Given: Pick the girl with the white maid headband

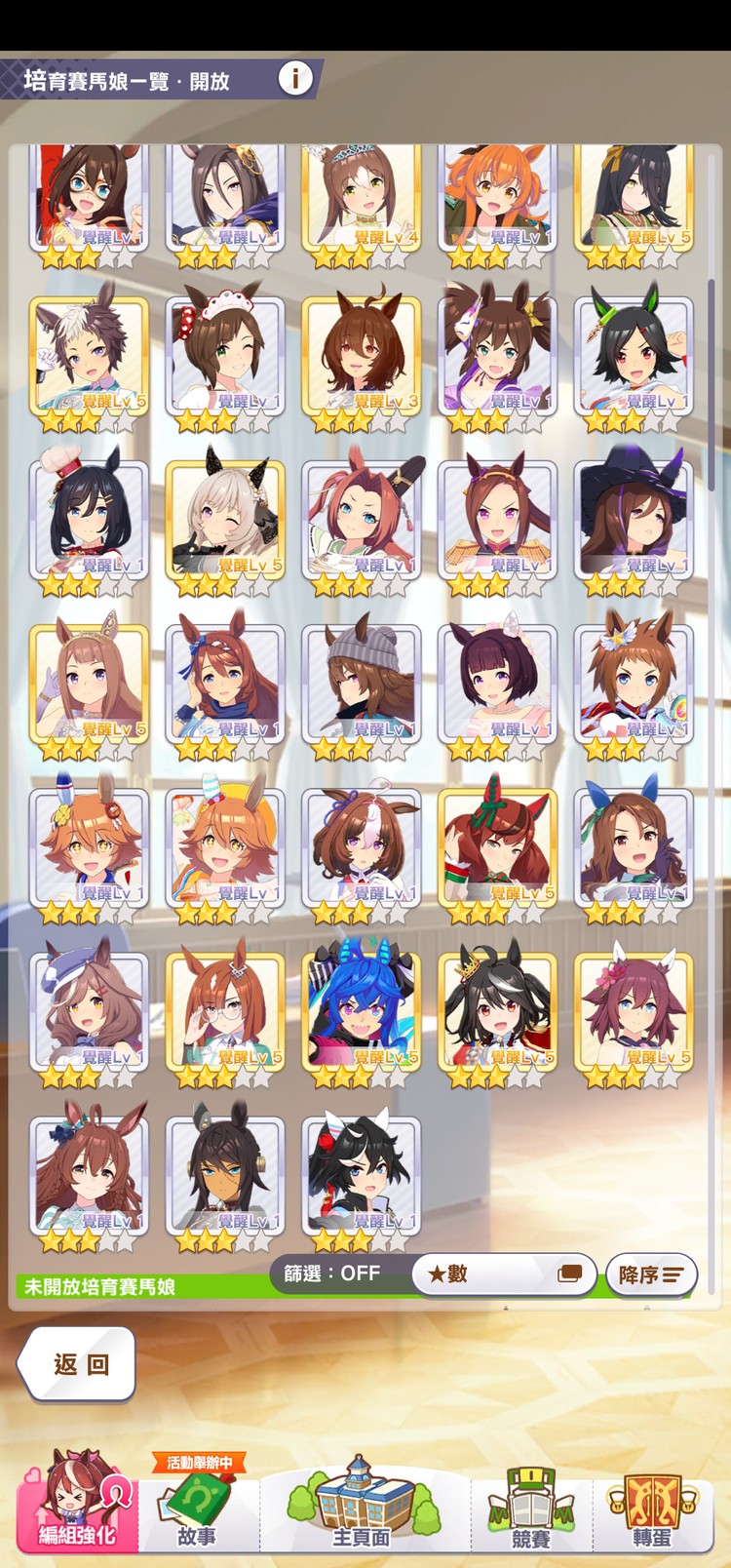Looking at the screenshot, I should [x=225, y=354].
